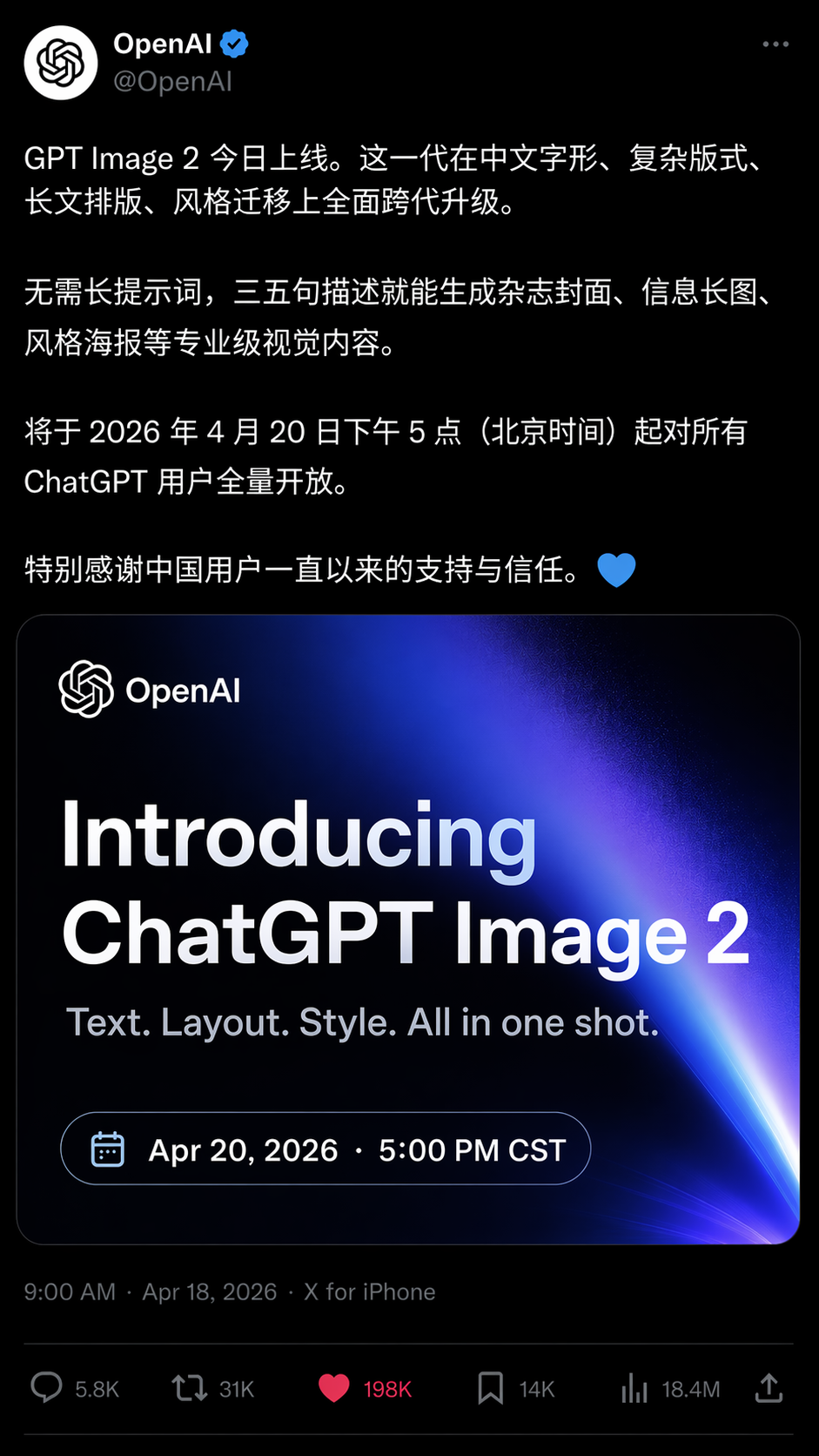The image size is (819, 1456).
Task: Visit the @OpenAI profile handle
Action: [171, 82]
